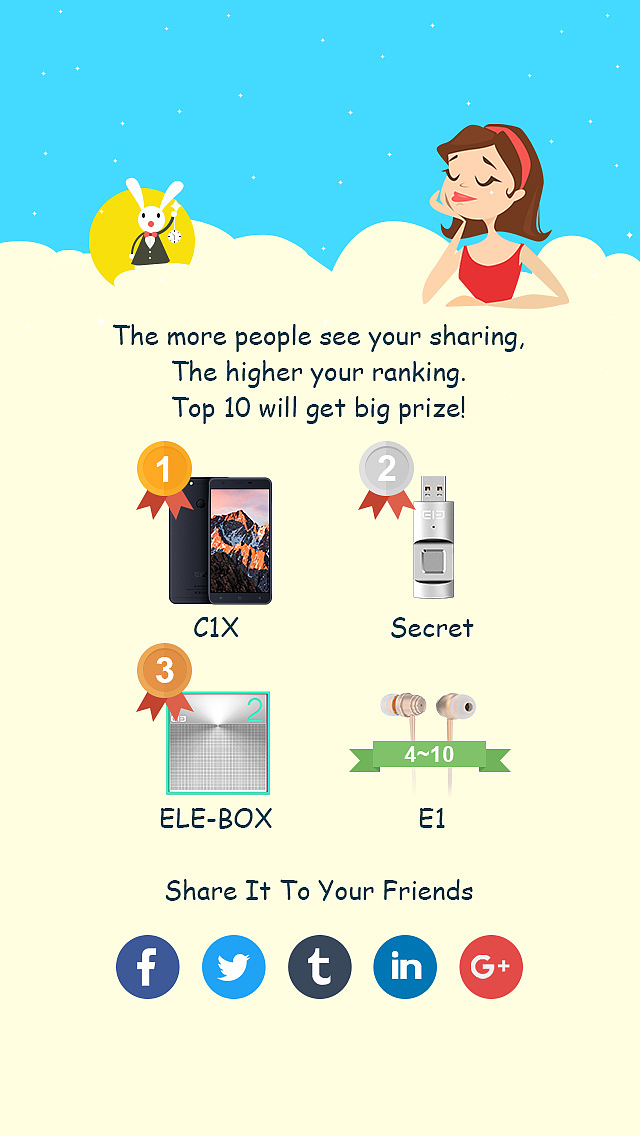Share to LinkedIn
Image resolution: width=640 pixels, height=1136 pixels.
click(x=405, y=967)
